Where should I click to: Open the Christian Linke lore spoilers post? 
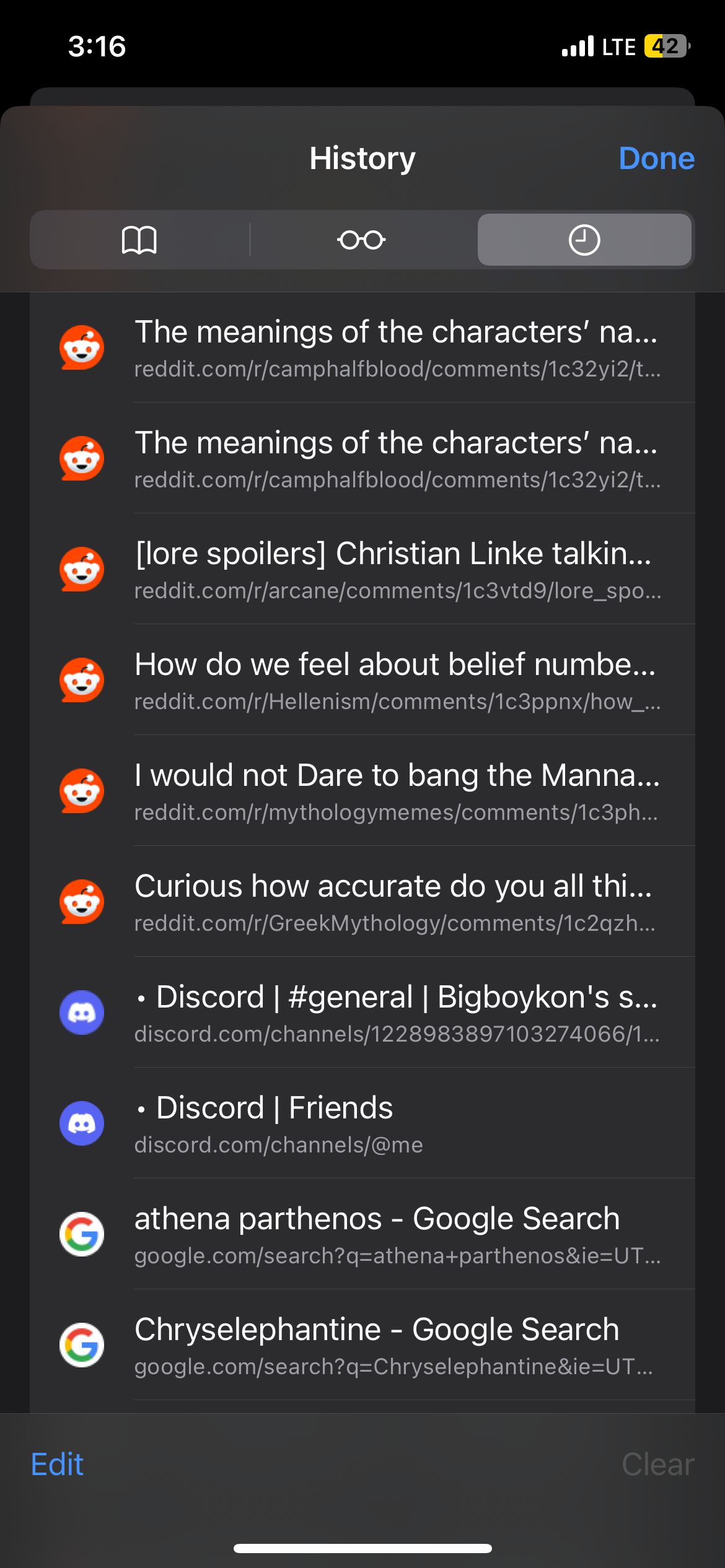click(x=397, y=568)
